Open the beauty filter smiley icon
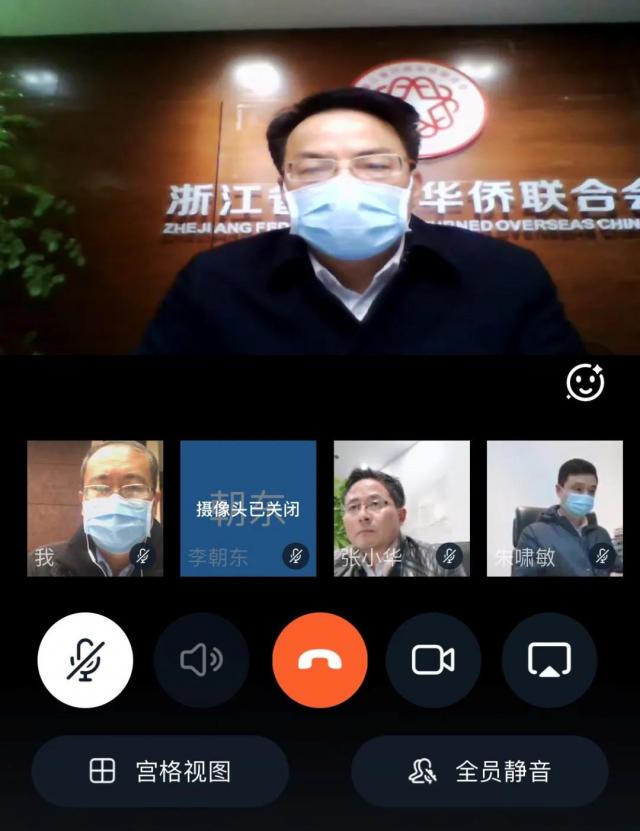The height and width of the screenshot is (831, 640). tap(585, 382)
